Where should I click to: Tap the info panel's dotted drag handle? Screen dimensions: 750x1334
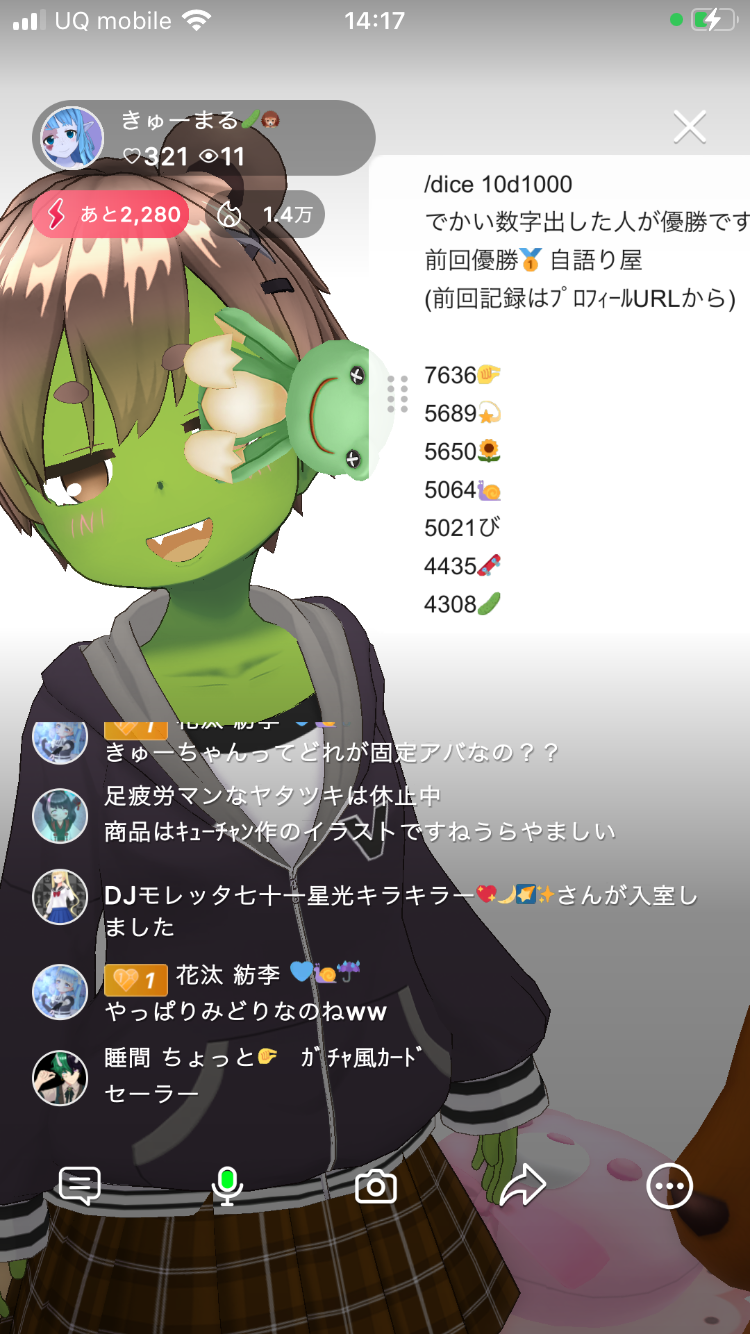(397, 394)
